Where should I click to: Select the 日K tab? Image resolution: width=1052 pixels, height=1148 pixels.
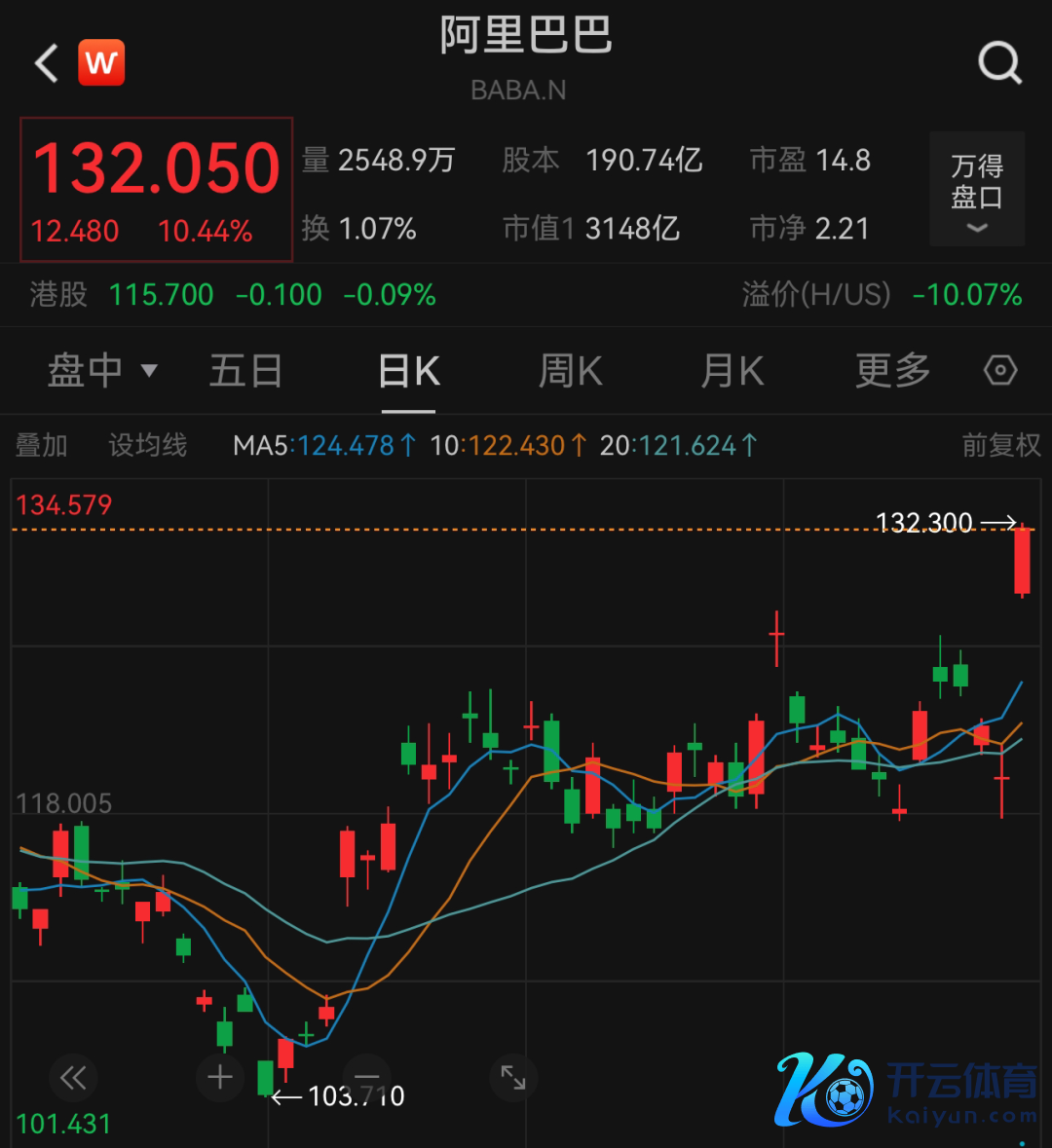click(x=409, y=371)
